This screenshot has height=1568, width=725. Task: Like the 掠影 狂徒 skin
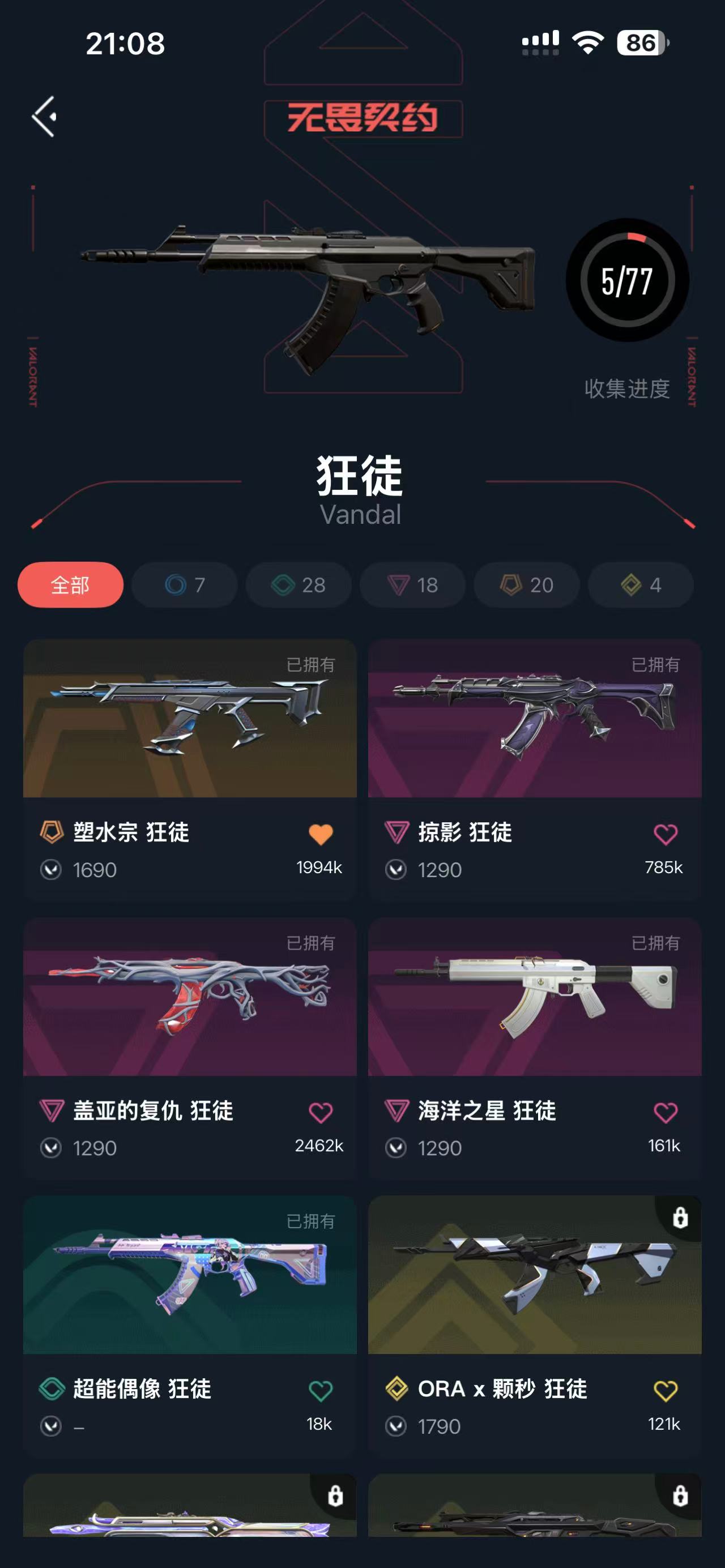click(666, 834)
